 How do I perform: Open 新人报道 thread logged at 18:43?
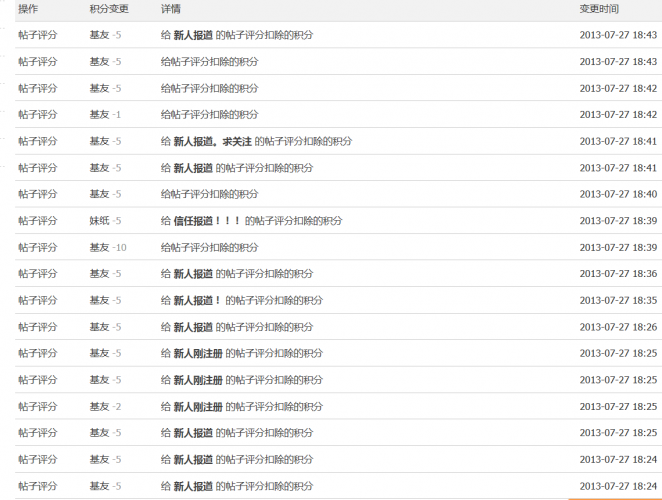point(193,34)
